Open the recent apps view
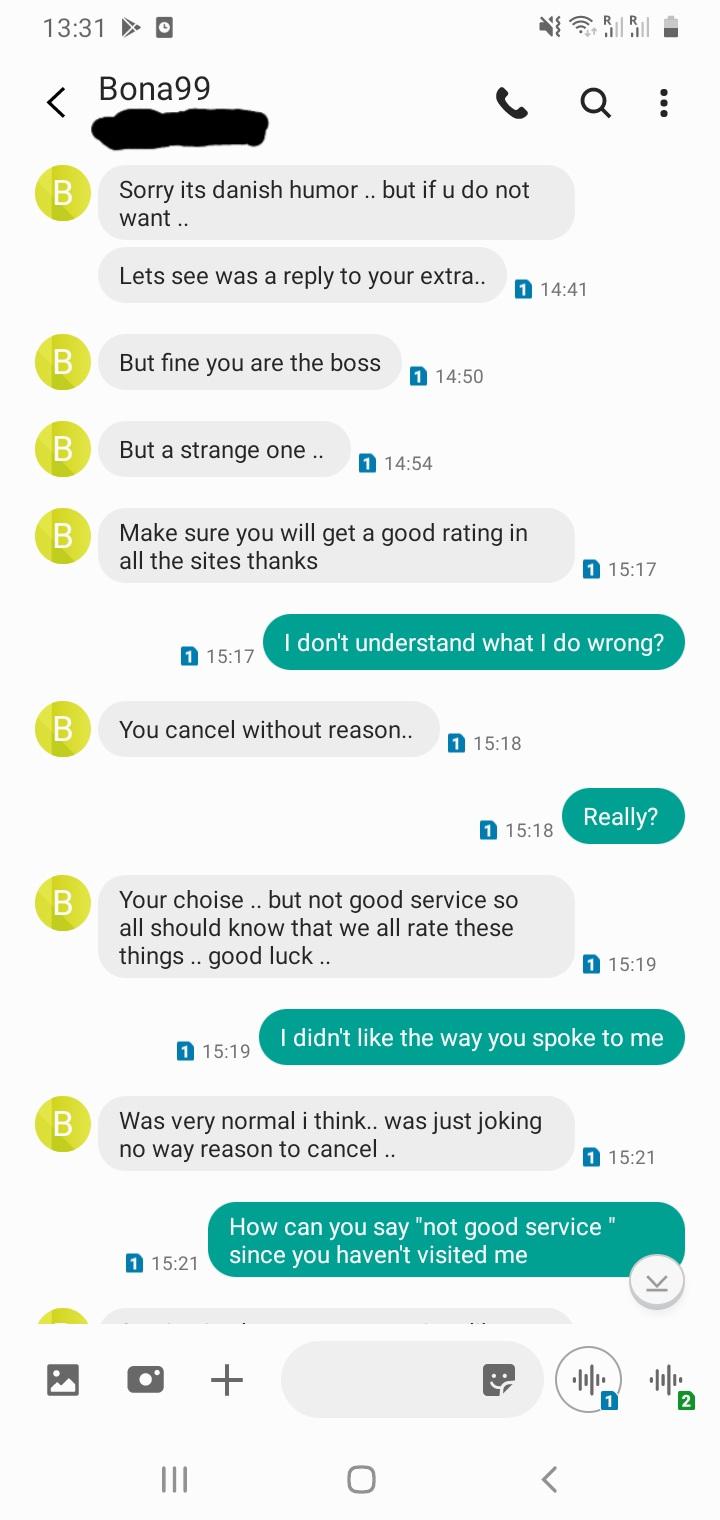Image resolution: width=720 pixels, height=1520 pixels. [x=174, y=1479]
